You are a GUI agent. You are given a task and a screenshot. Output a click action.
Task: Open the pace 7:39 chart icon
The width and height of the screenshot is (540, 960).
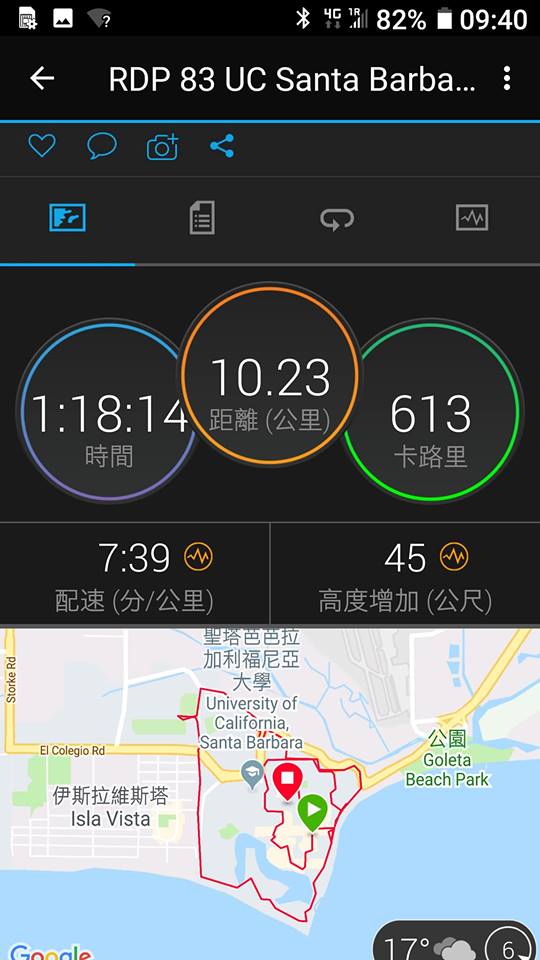point(198,557)
